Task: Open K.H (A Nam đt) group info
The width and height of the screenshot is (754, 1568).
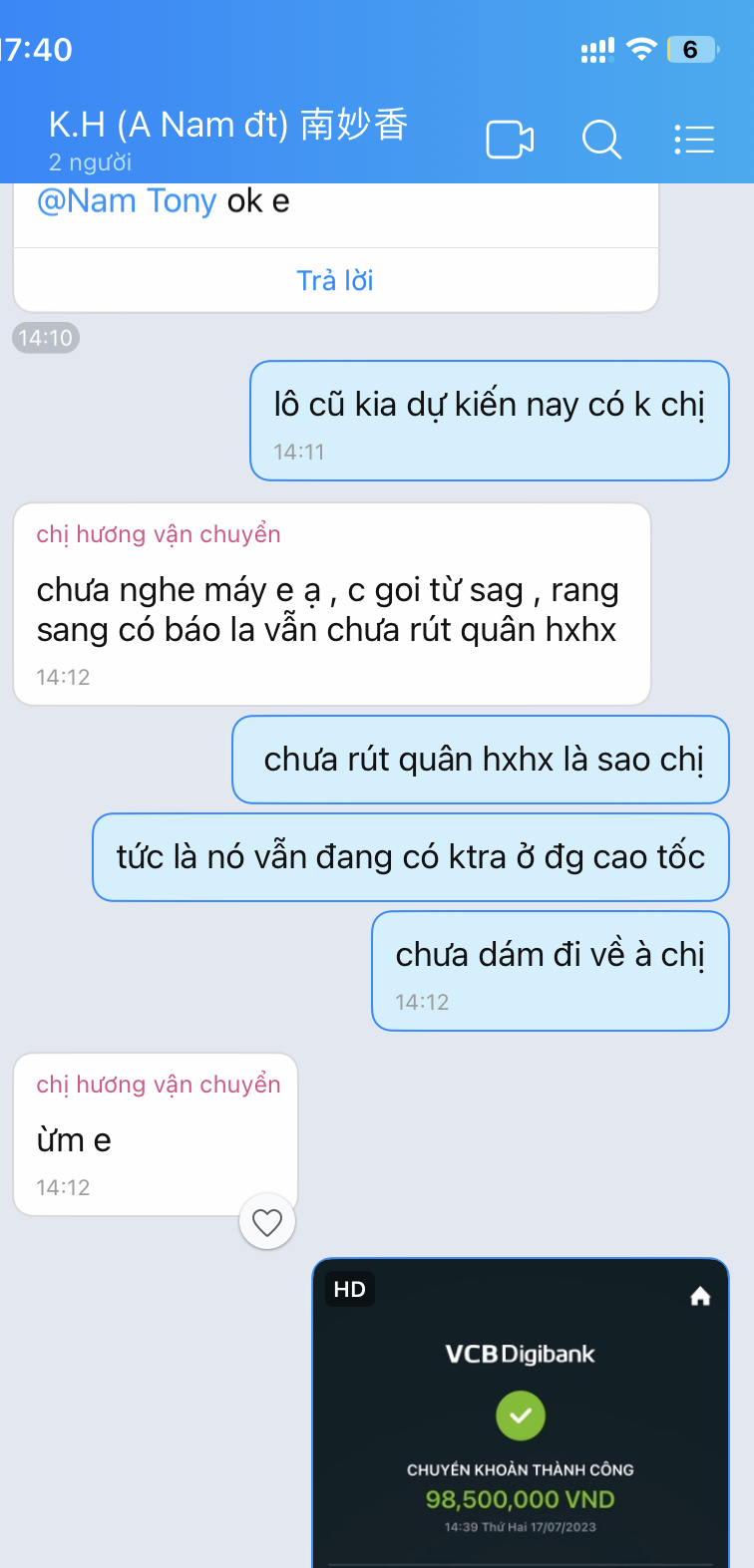Action: click(x=229, y=138)
